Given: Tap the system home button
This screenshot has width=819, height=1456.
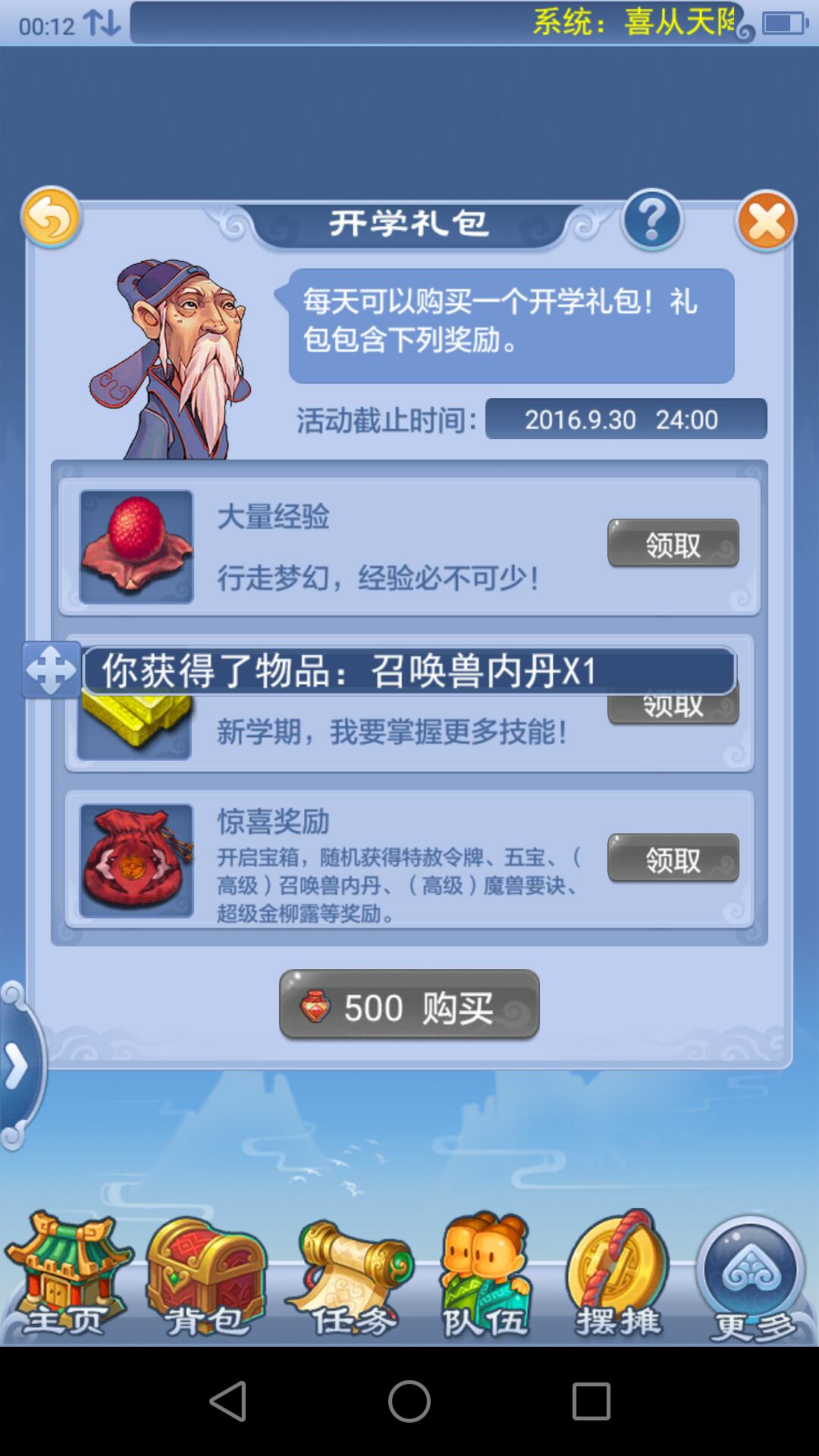Looking at the screenshot, I should [x=409, y=1401].
